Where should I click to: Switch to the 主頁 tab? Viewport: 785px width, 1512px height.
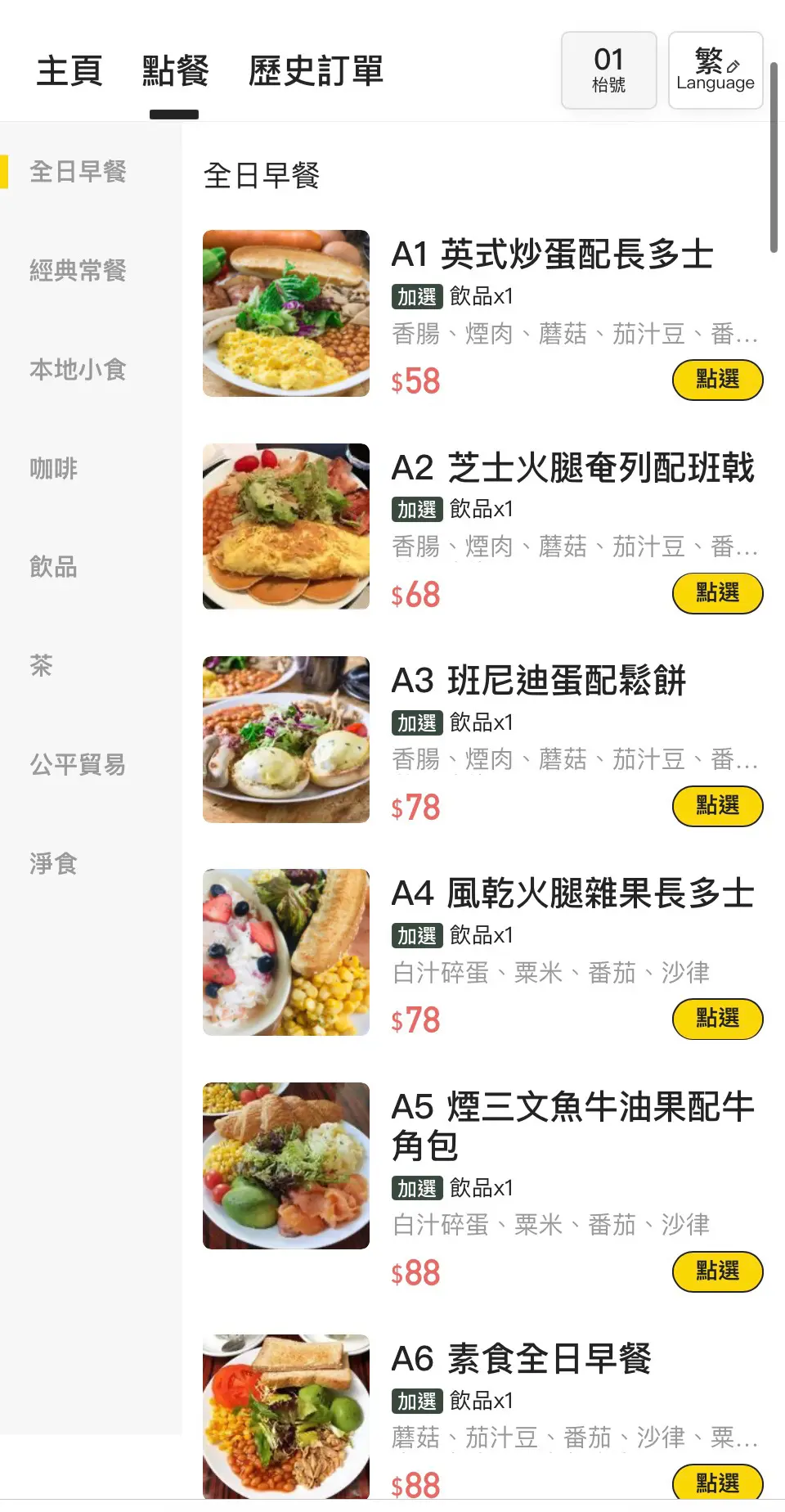pyautogui.click(x=70, y=71)
